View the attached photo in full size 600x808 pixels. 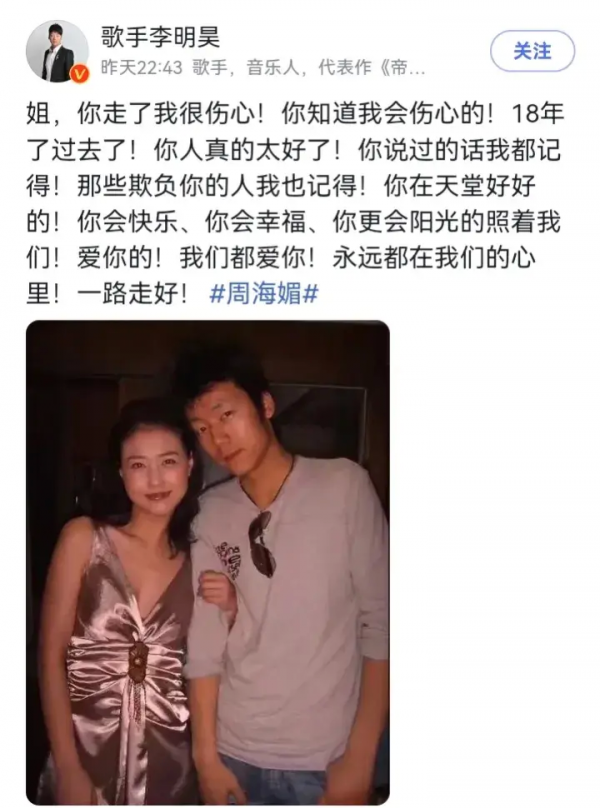coord(207,560)
